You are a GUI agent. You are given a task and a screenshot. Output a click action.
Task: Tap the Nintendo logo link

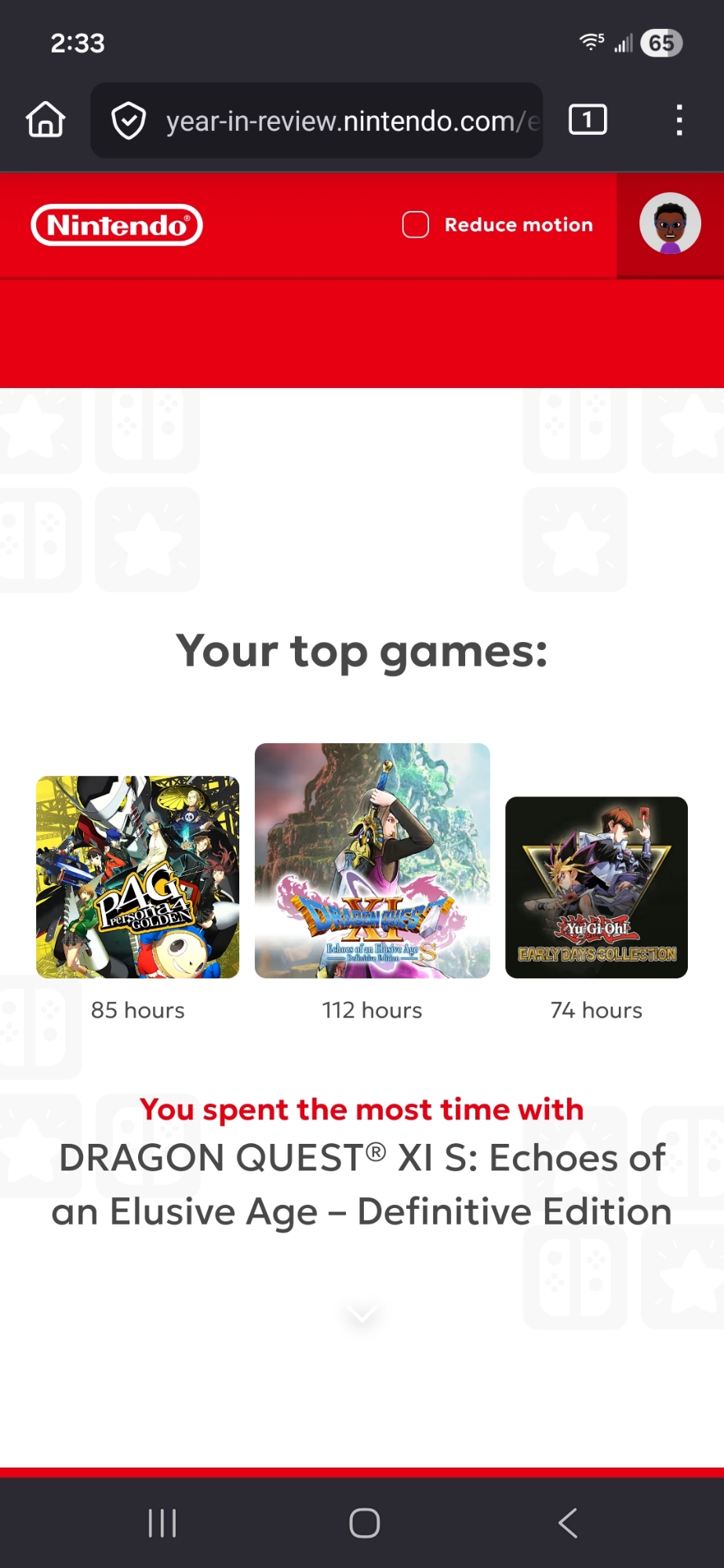[117, 225]
